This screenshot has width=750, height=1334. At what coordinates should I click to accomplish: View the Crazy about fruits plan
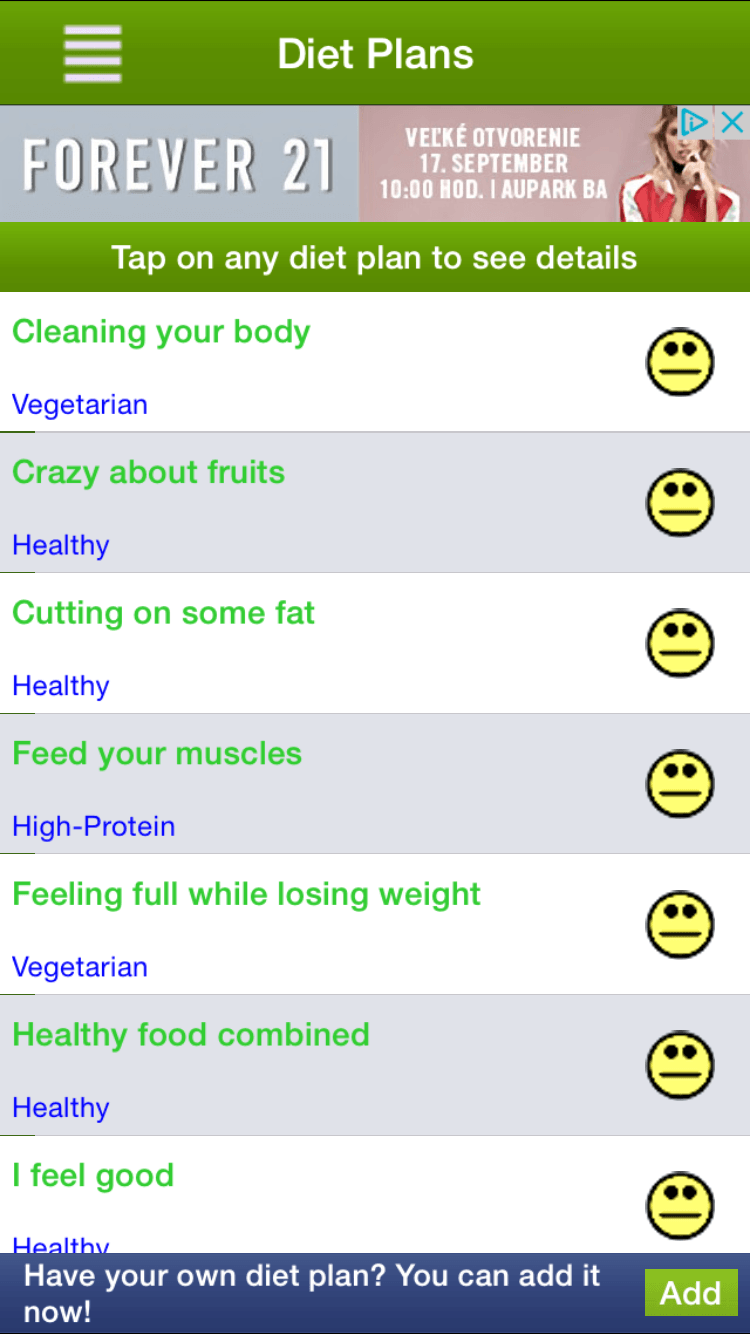(x=375, y=503)
